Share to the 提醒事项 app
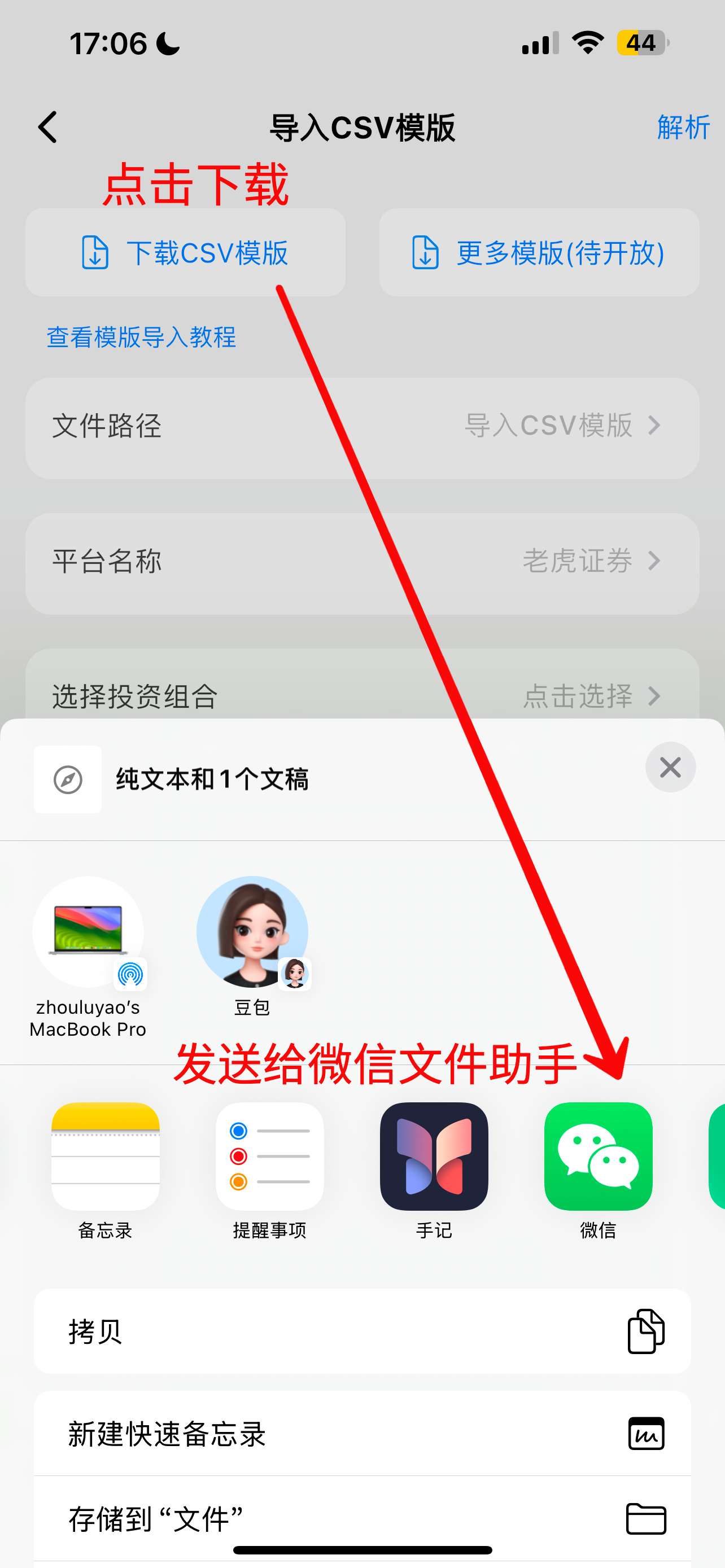725x1568 pixels. (270, 1156)
